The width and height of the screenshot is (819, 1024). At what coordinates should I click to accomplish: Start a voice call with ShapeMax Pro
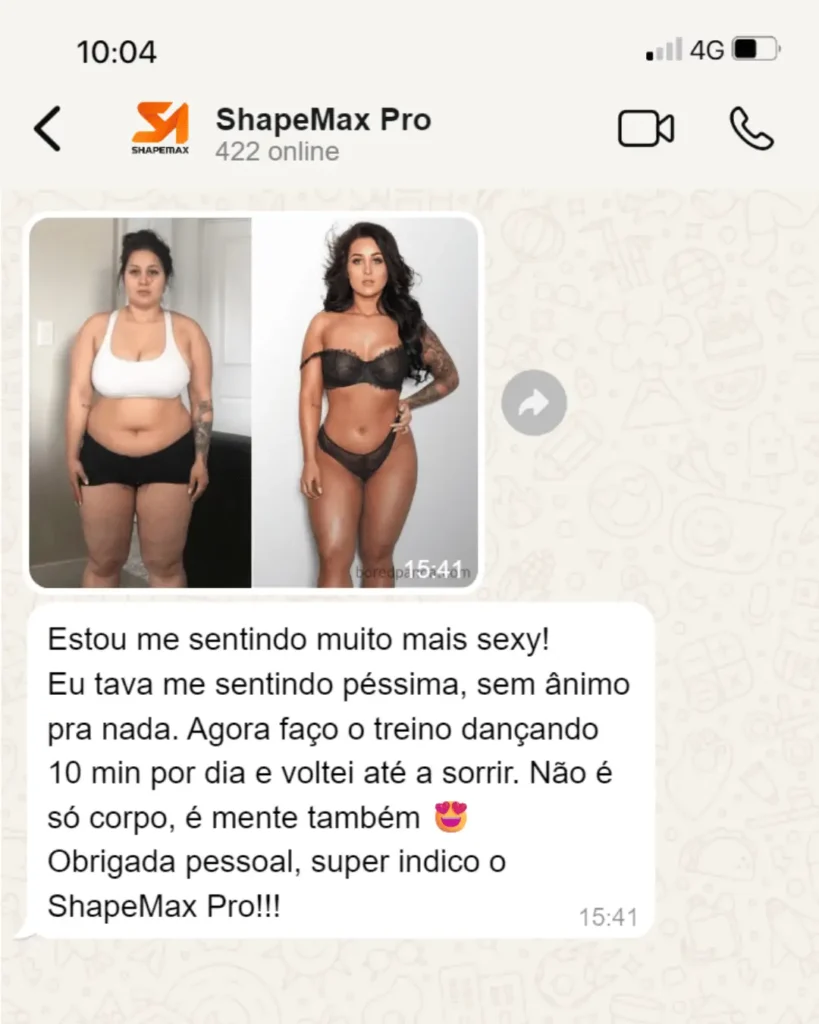coord(751,129)
